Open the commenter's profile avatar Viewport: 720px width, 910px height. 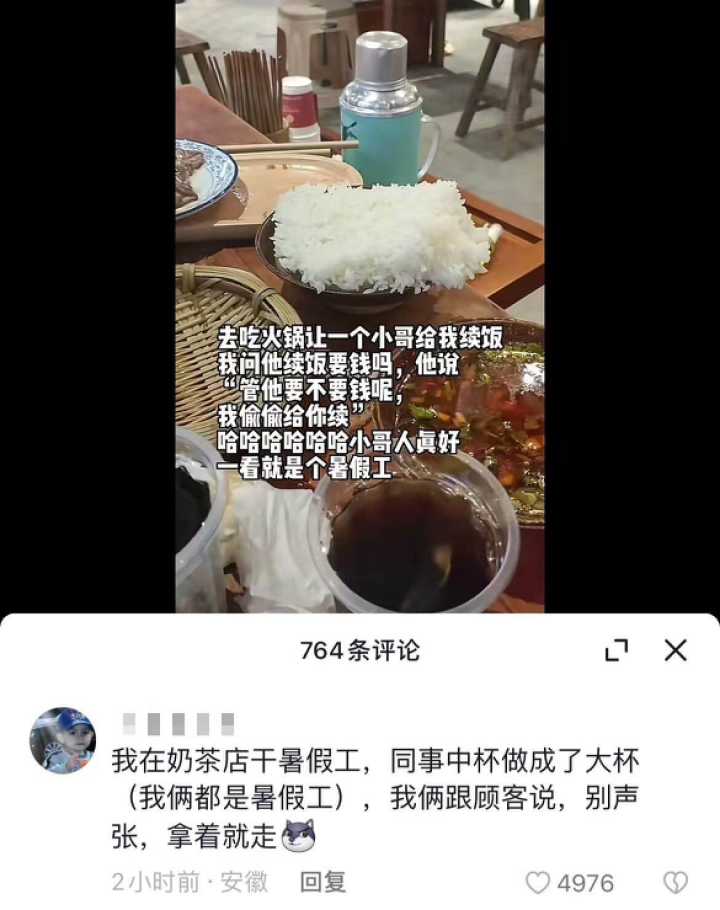63,740
